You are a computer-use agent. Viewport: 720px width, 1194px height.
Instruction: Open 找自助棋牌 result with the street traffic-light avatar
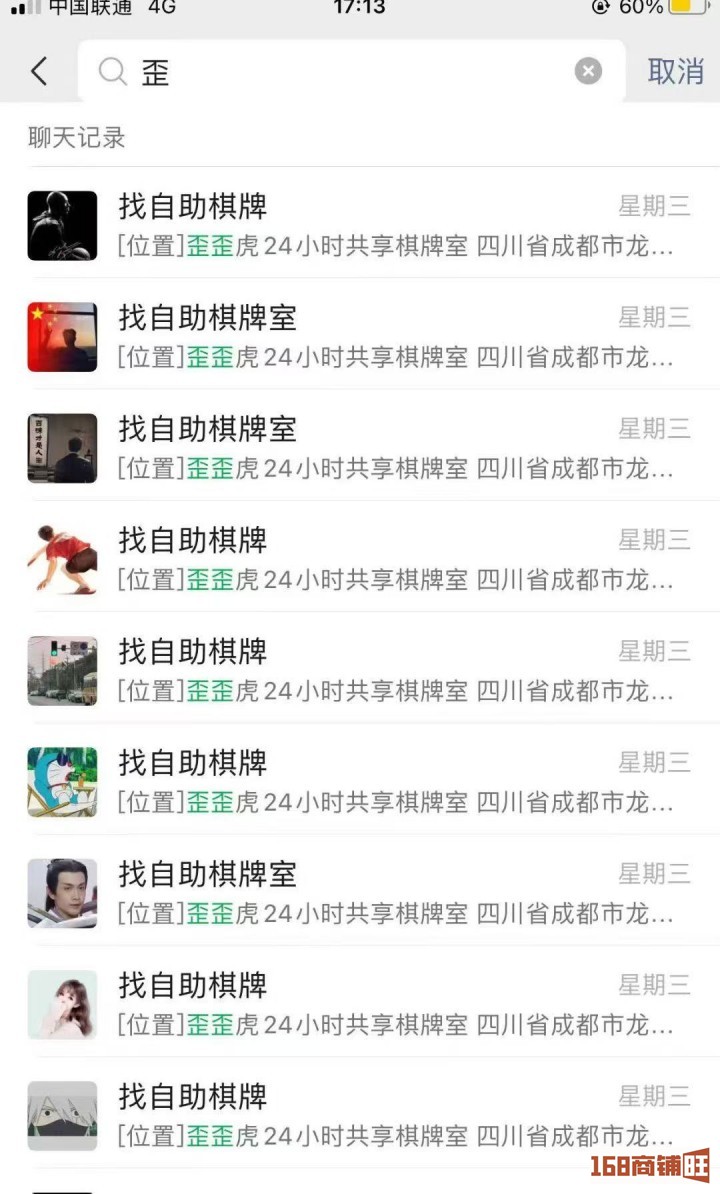370,669
